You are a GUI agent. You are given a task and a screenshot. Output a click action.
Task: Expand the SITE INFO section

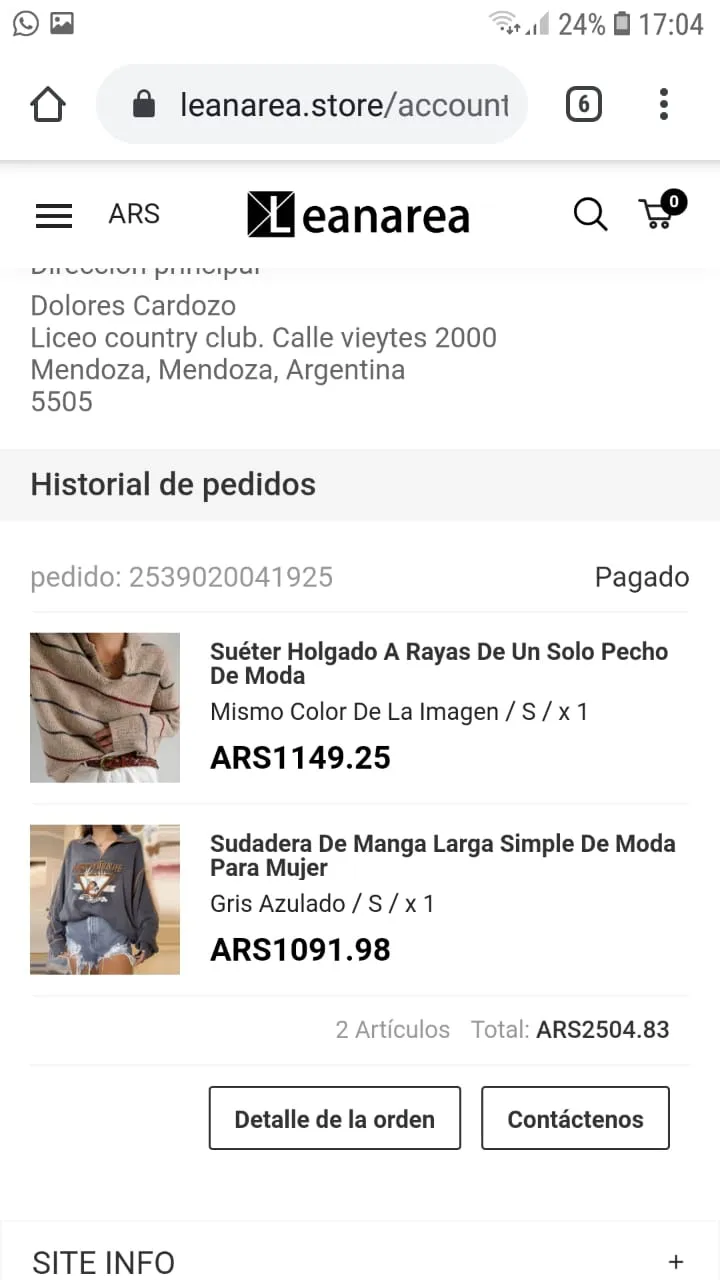click(360, 1262)
